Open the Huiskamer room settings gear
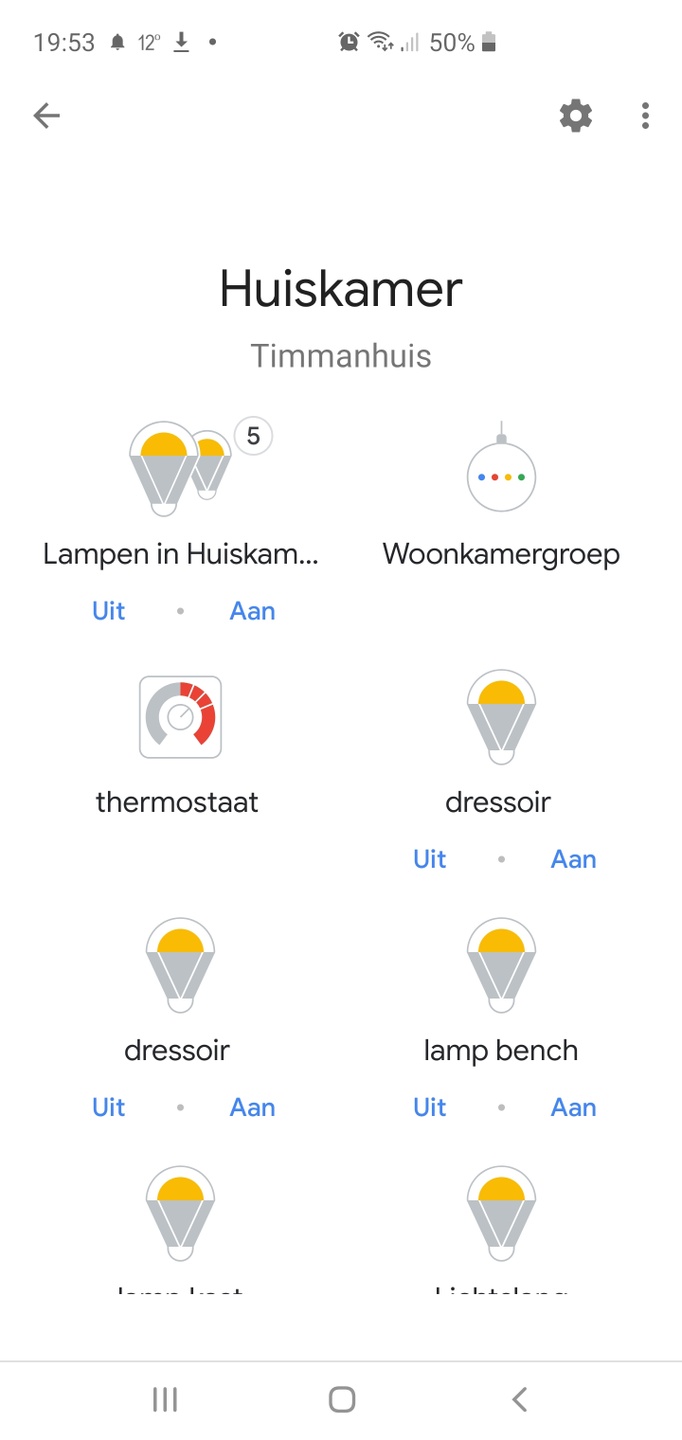Viewport: 682px width, 1440px height. pos(575,116)
